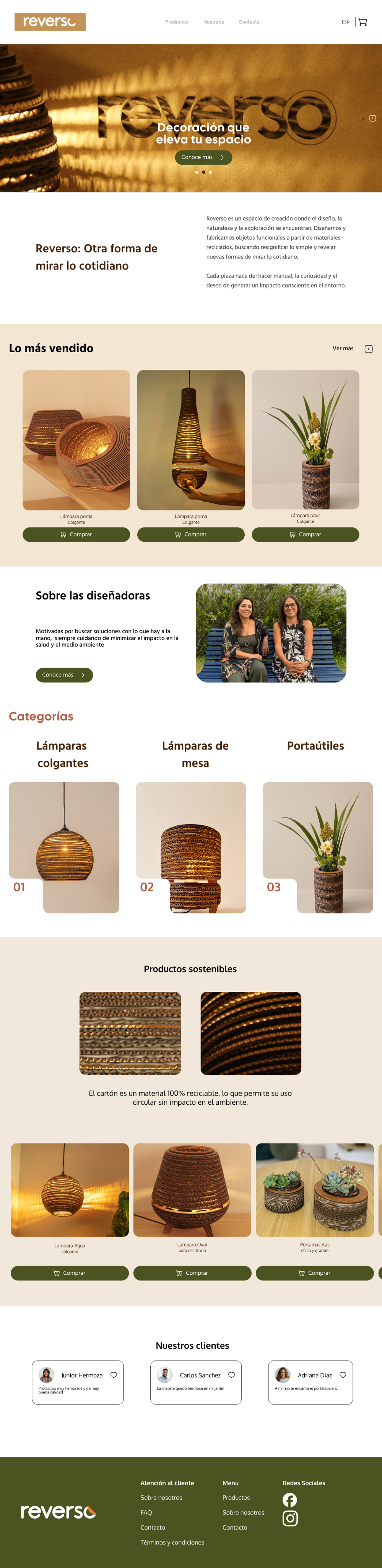The image size is (382, 1568).
Task: Open Contacto in the top navigation
Action: pyautogui.click(x=249, y=22)
